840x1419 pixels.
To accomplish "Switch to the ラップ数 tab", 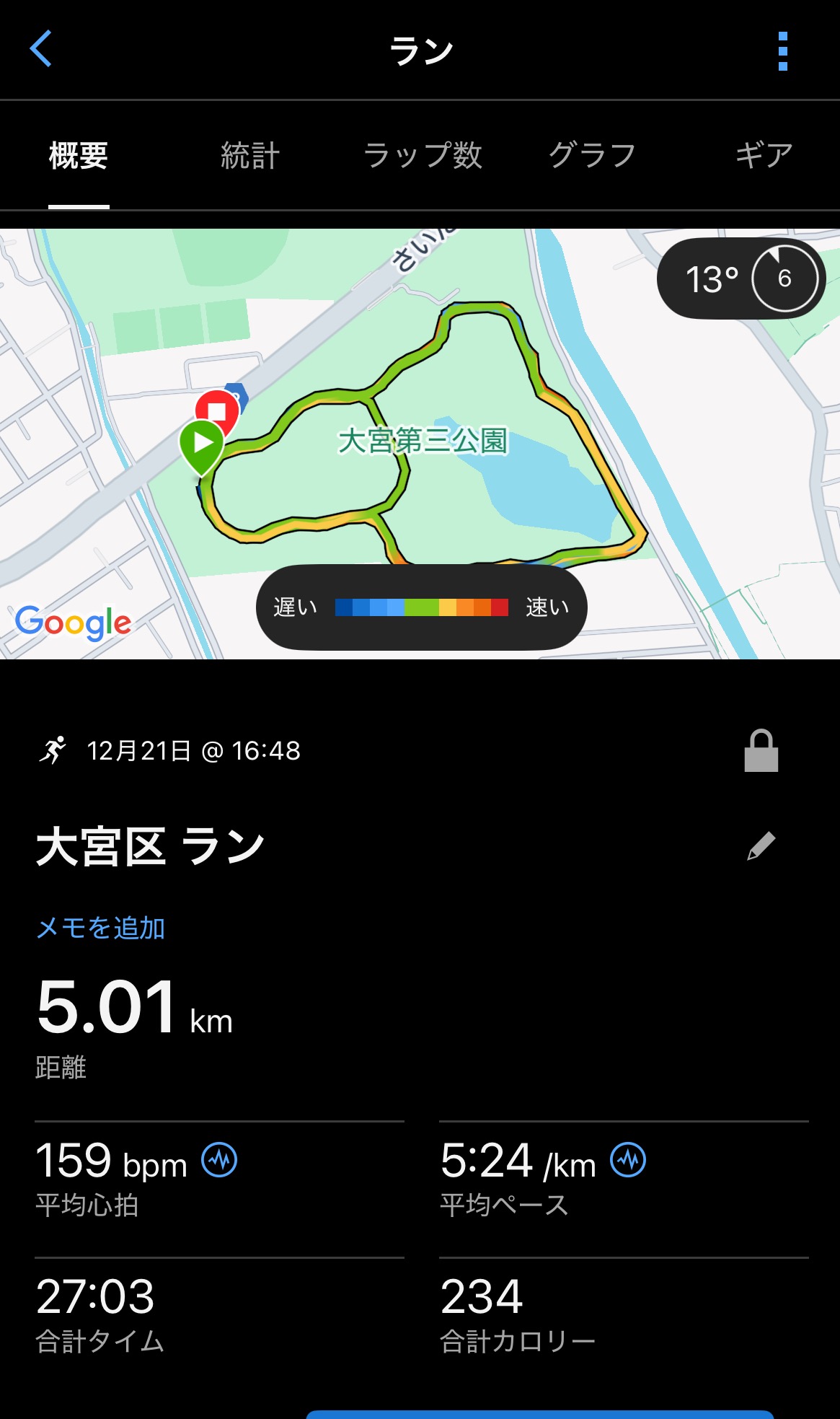I will [x=423, y=156].
